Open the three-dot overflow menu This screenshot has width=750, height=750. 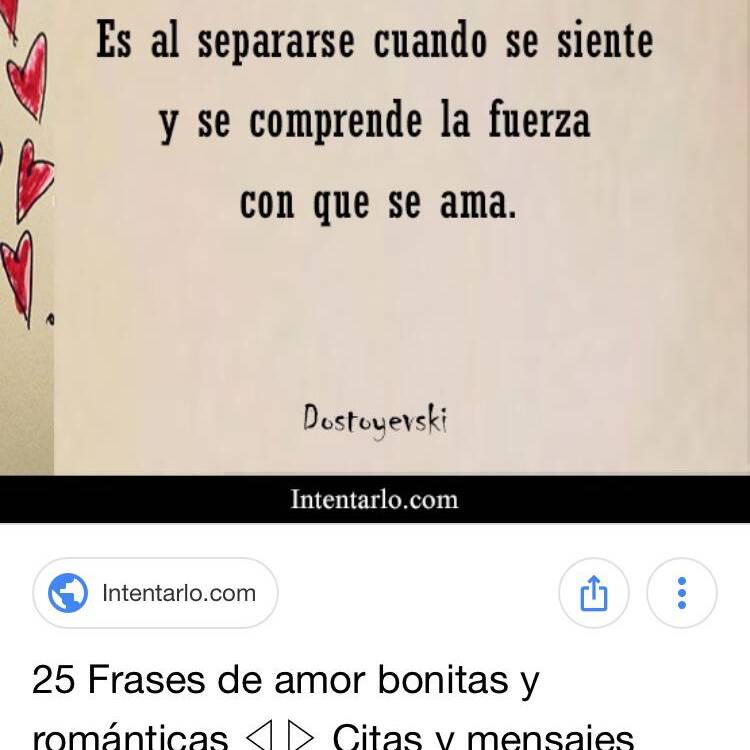point(682,594)
